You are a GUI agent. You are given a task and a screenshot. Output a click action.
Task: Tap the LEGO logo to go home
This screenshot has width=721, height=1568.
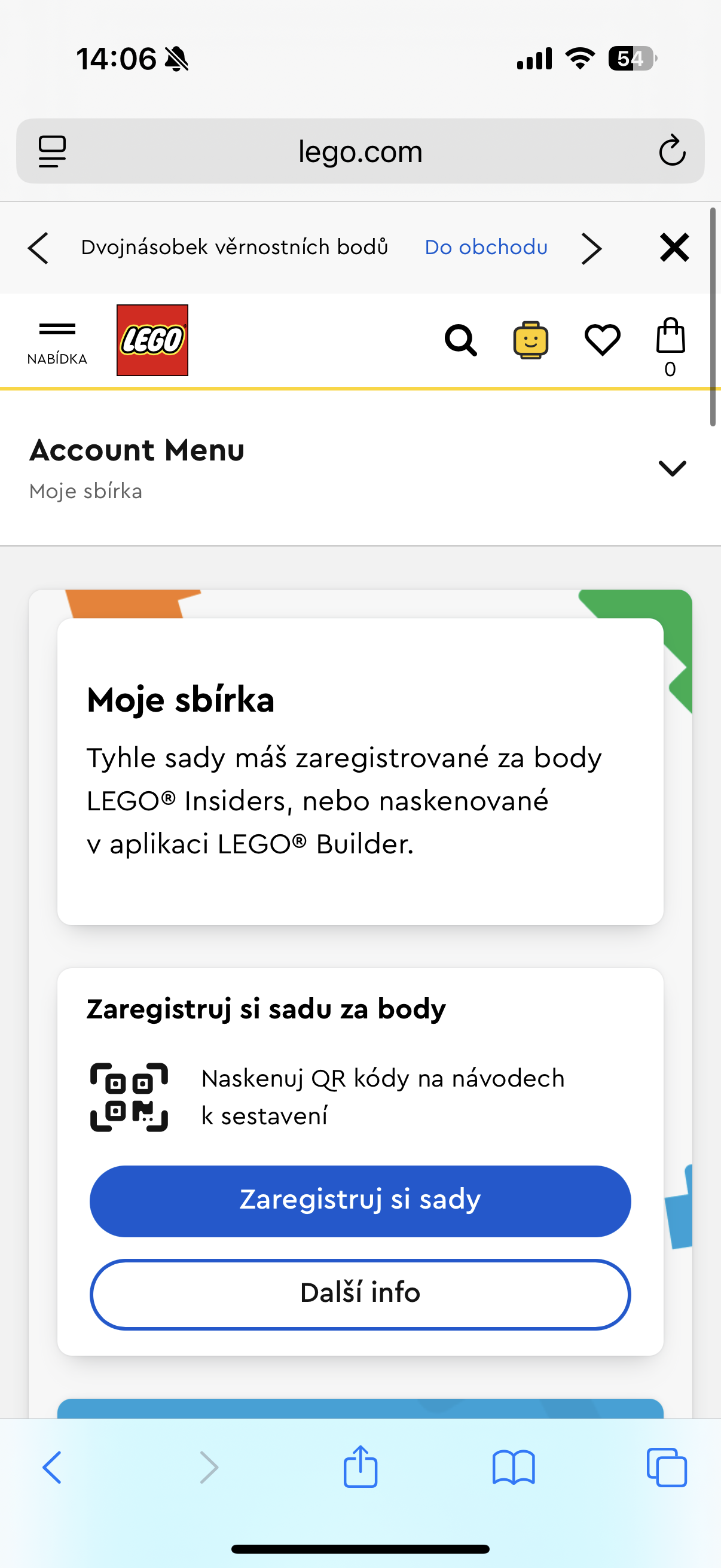[152, 340]
